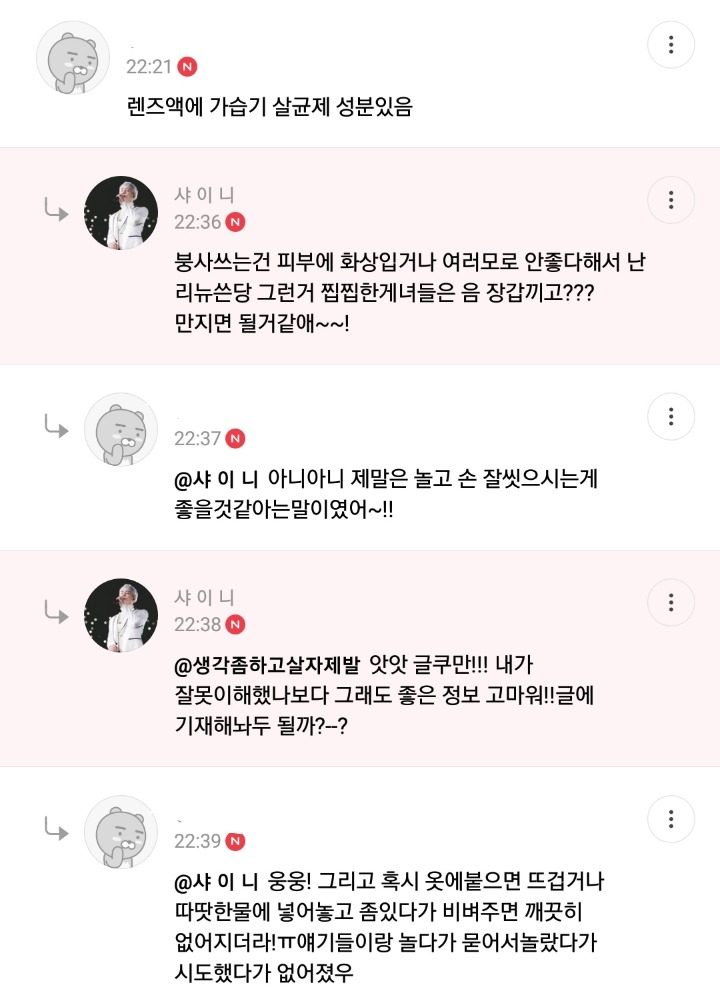The image size is (720, 1007).
Task: Open overflow menu on the 22:36 reply
Action: pyautogui.click(x=671, y=200)
